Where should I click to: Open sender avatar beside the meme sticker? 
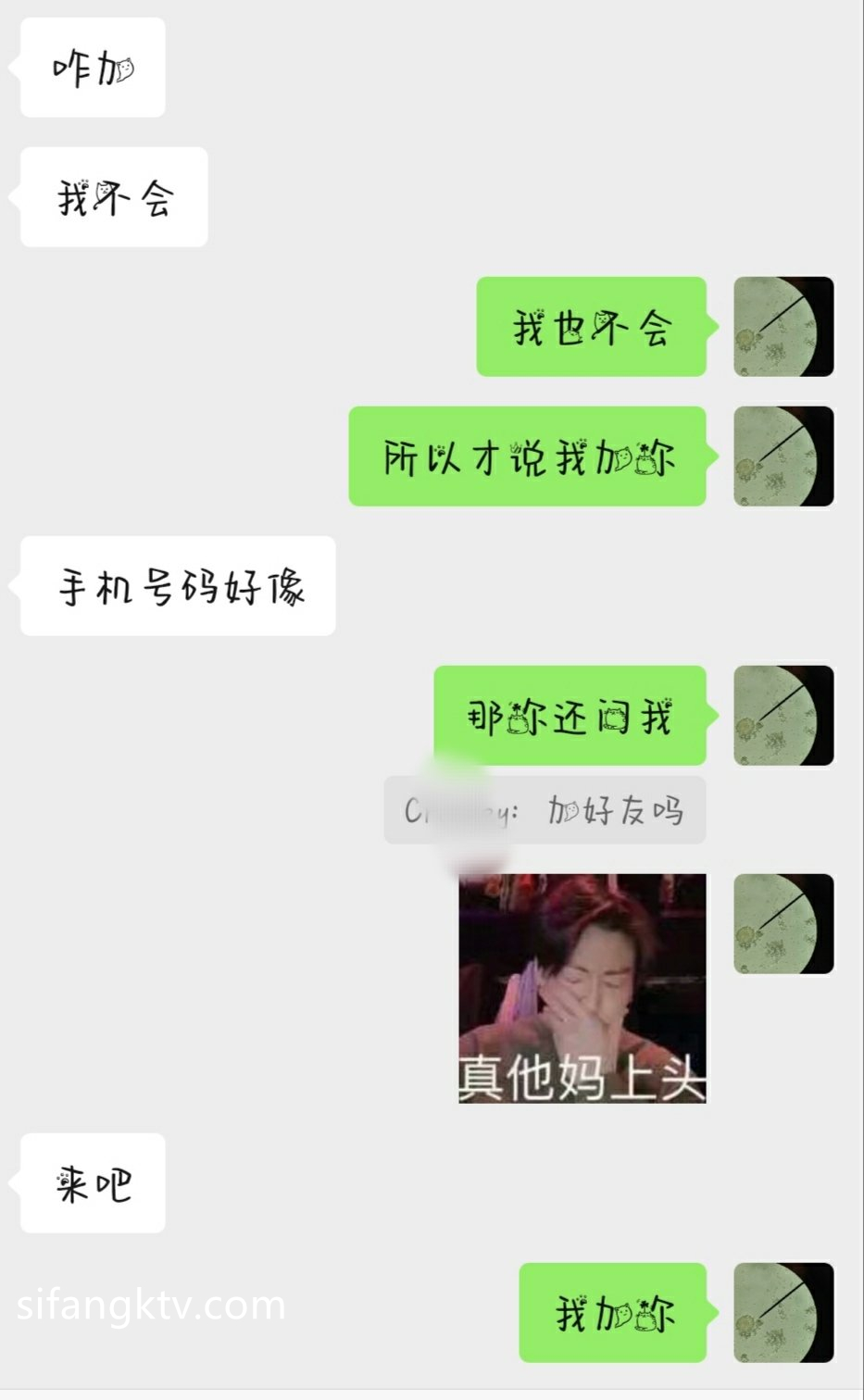[783, 924]
